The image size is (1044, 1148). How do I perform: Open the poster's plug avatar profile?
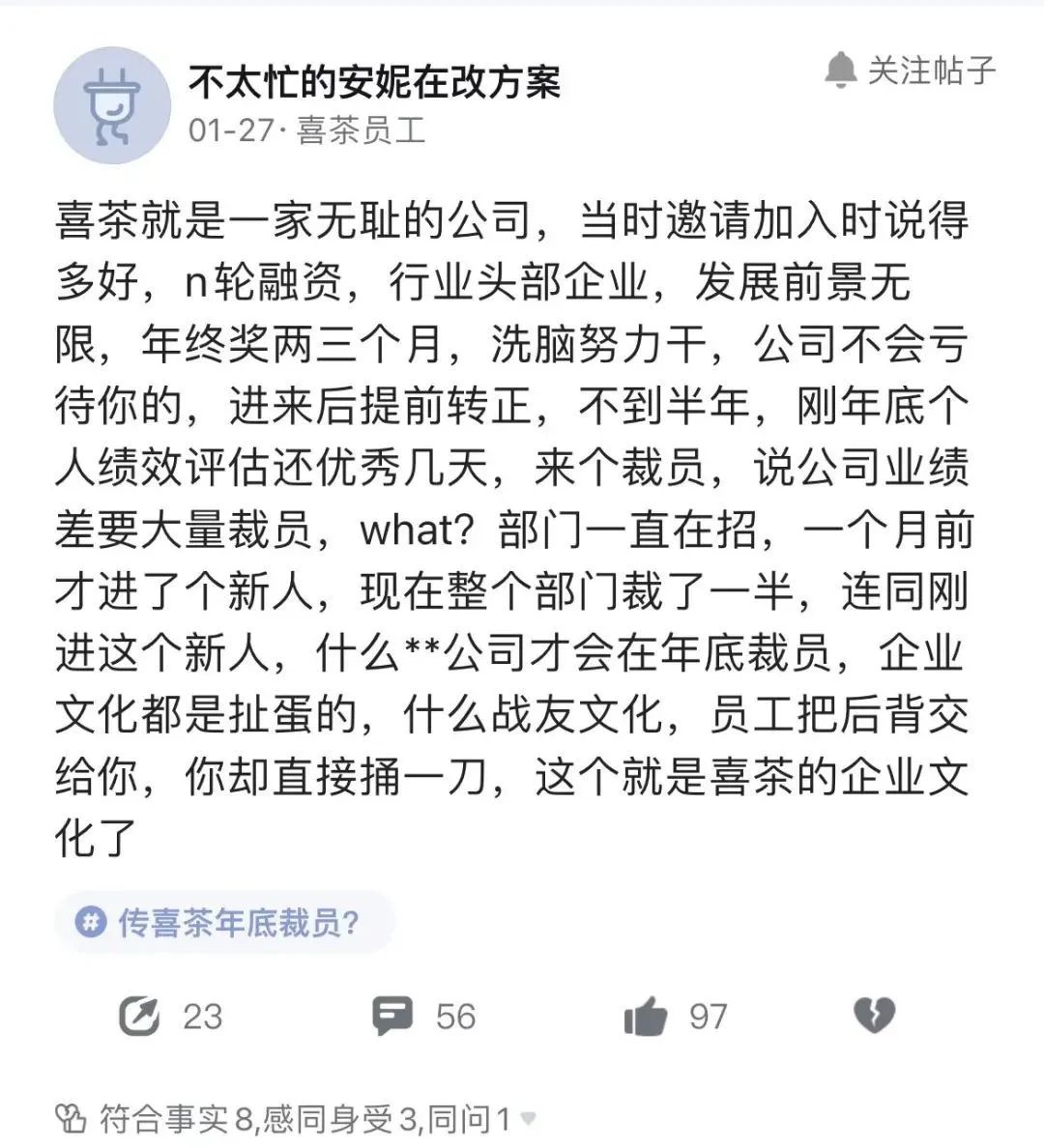pyautogui.click(x=112, y=105)
